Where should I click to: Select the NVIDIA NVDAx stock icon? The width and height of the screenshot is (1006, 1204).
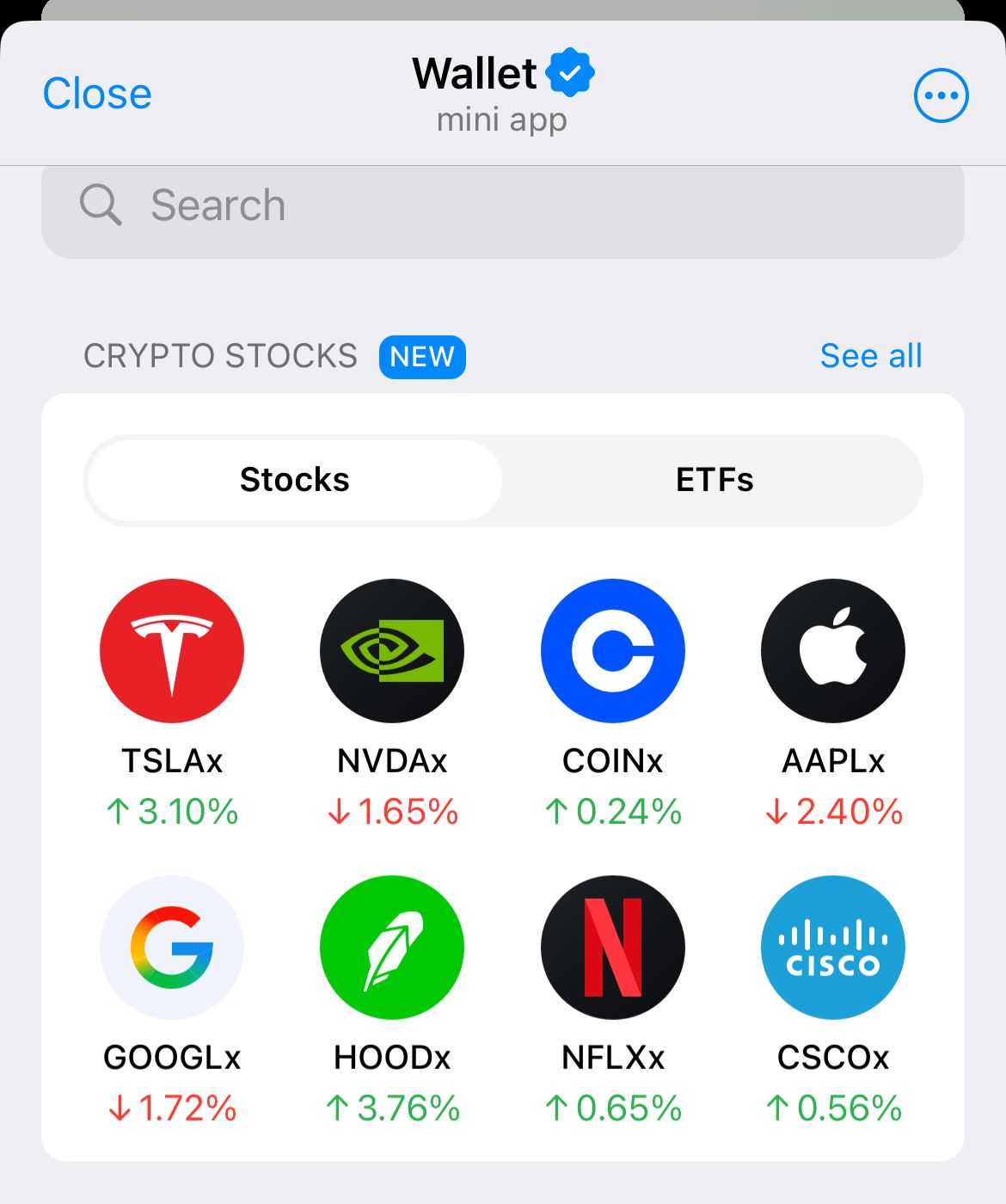391,650
